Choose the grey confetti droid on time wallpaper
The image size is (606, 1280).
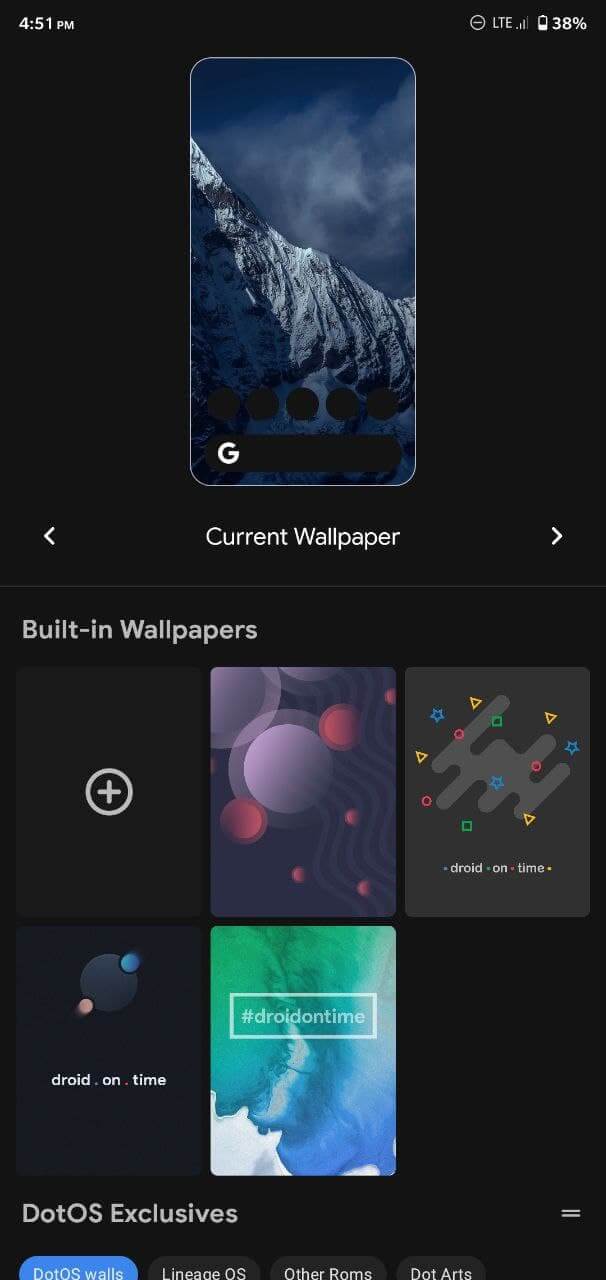tap(497, 792)
